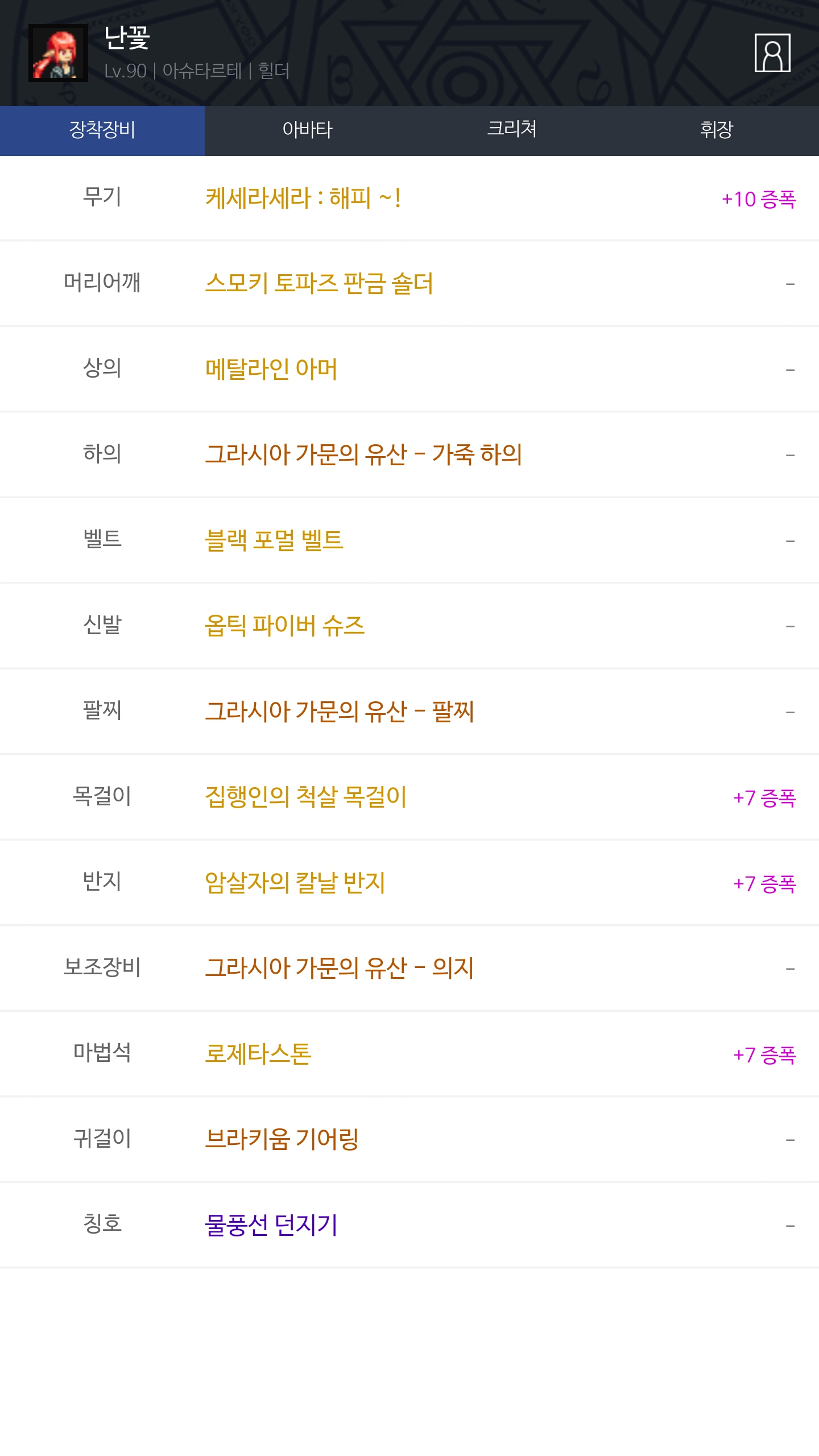Open weapon 케세라세라 : 해피 ~!
This screenshot has height=1456, width=819.
(303, 198)
